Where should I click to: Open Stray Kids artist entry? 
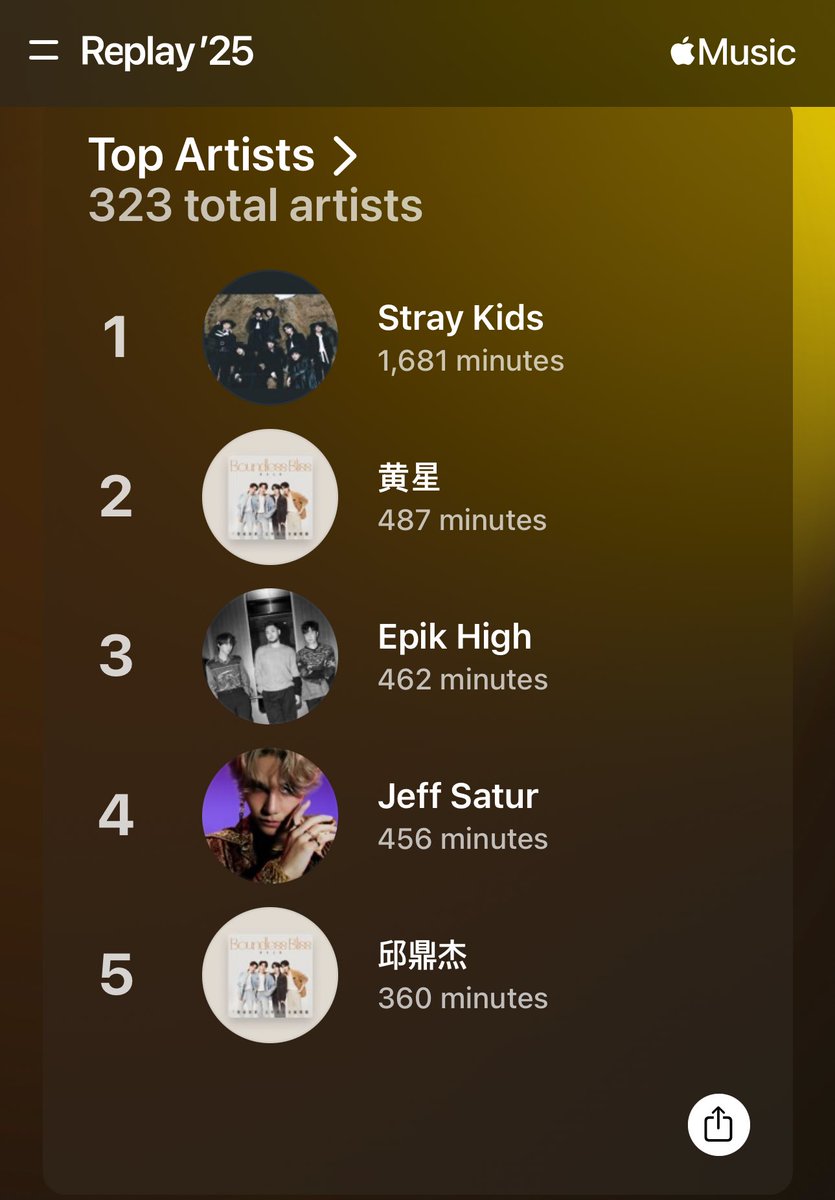tap(460, 338)
